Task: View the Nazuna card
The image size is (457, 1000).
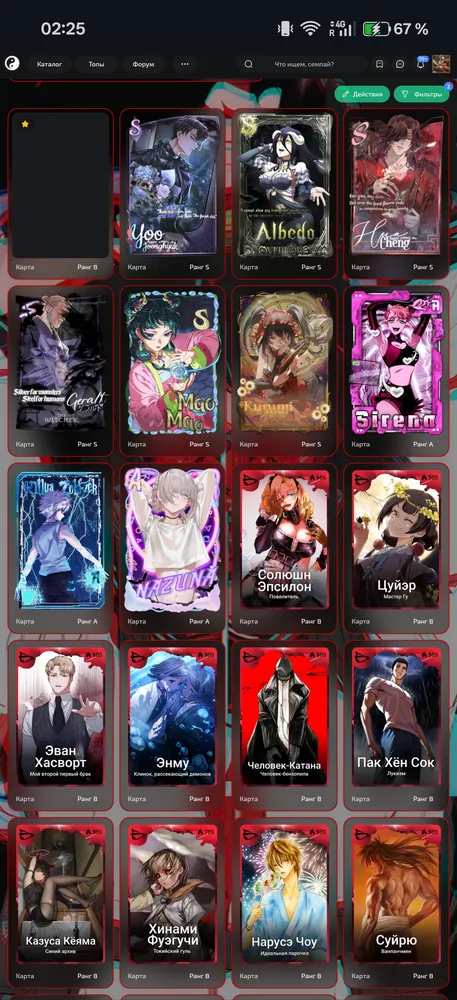Action: click(x=173, y=548)
